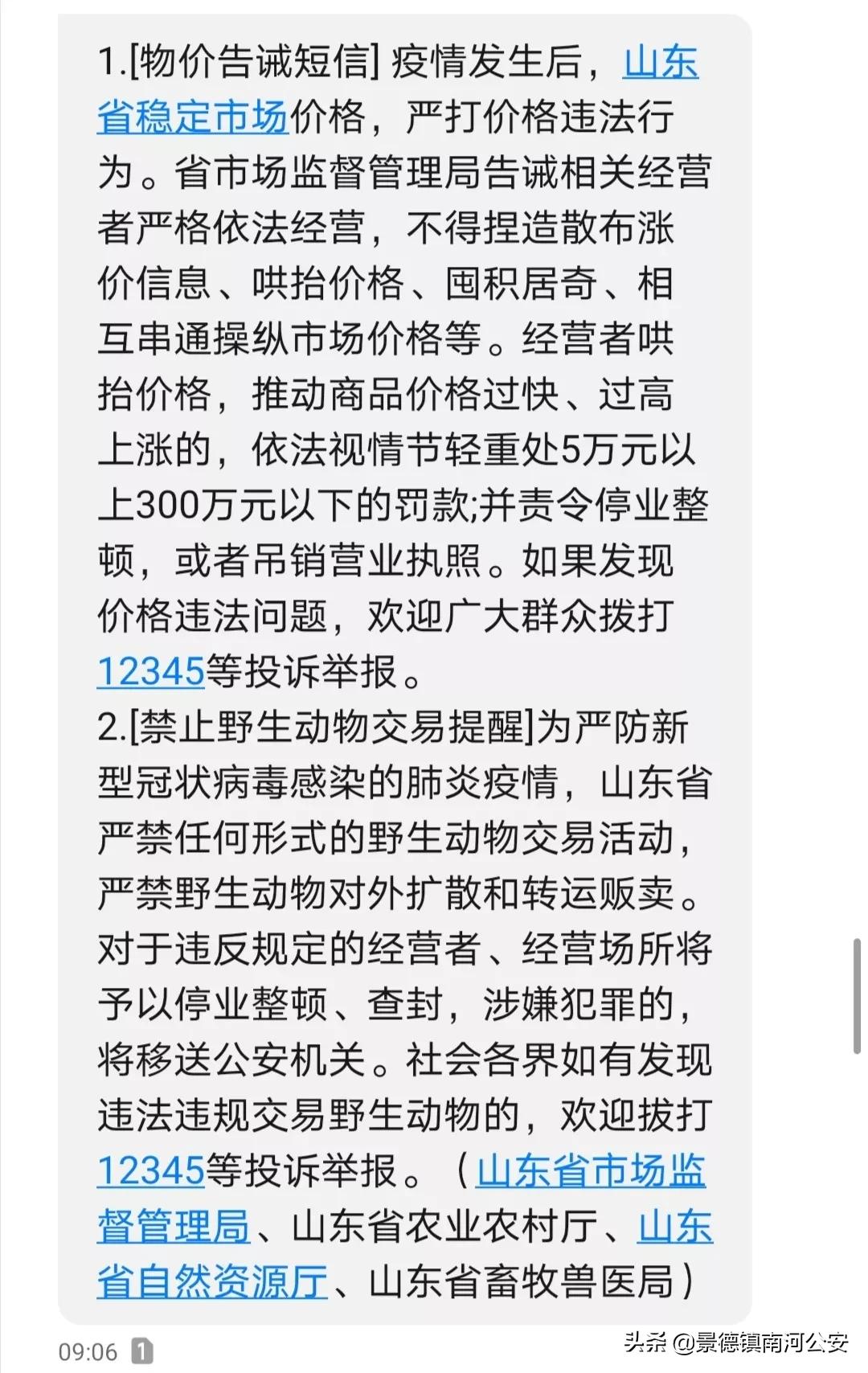Tap 12345 in the 物价告诫短信 paragraph
Viewport: 868px width, 1373px height.
pyautogui.click(x=151, y=671)
